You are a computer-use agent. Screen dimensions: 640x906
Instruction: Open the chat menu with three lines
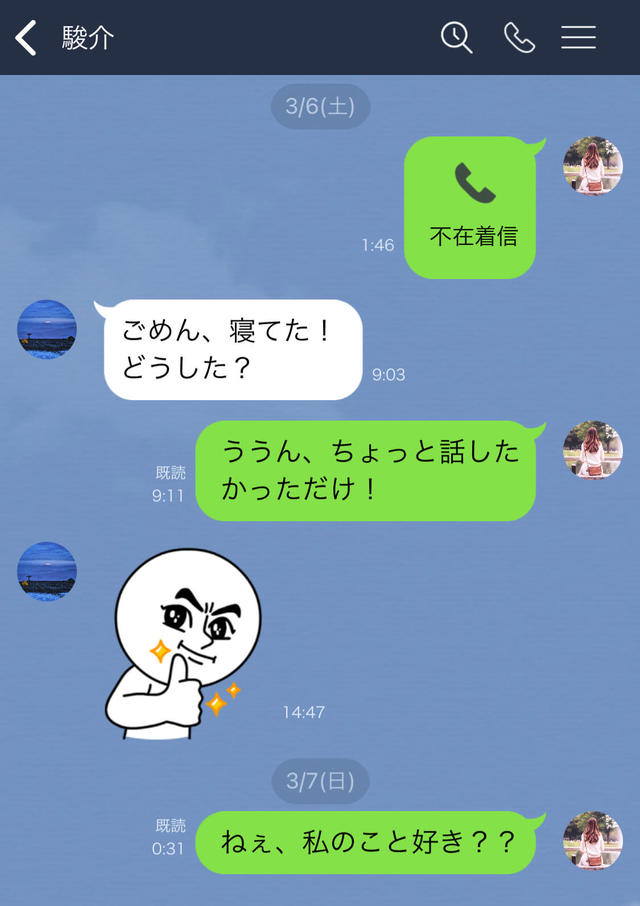coord(578,38)
